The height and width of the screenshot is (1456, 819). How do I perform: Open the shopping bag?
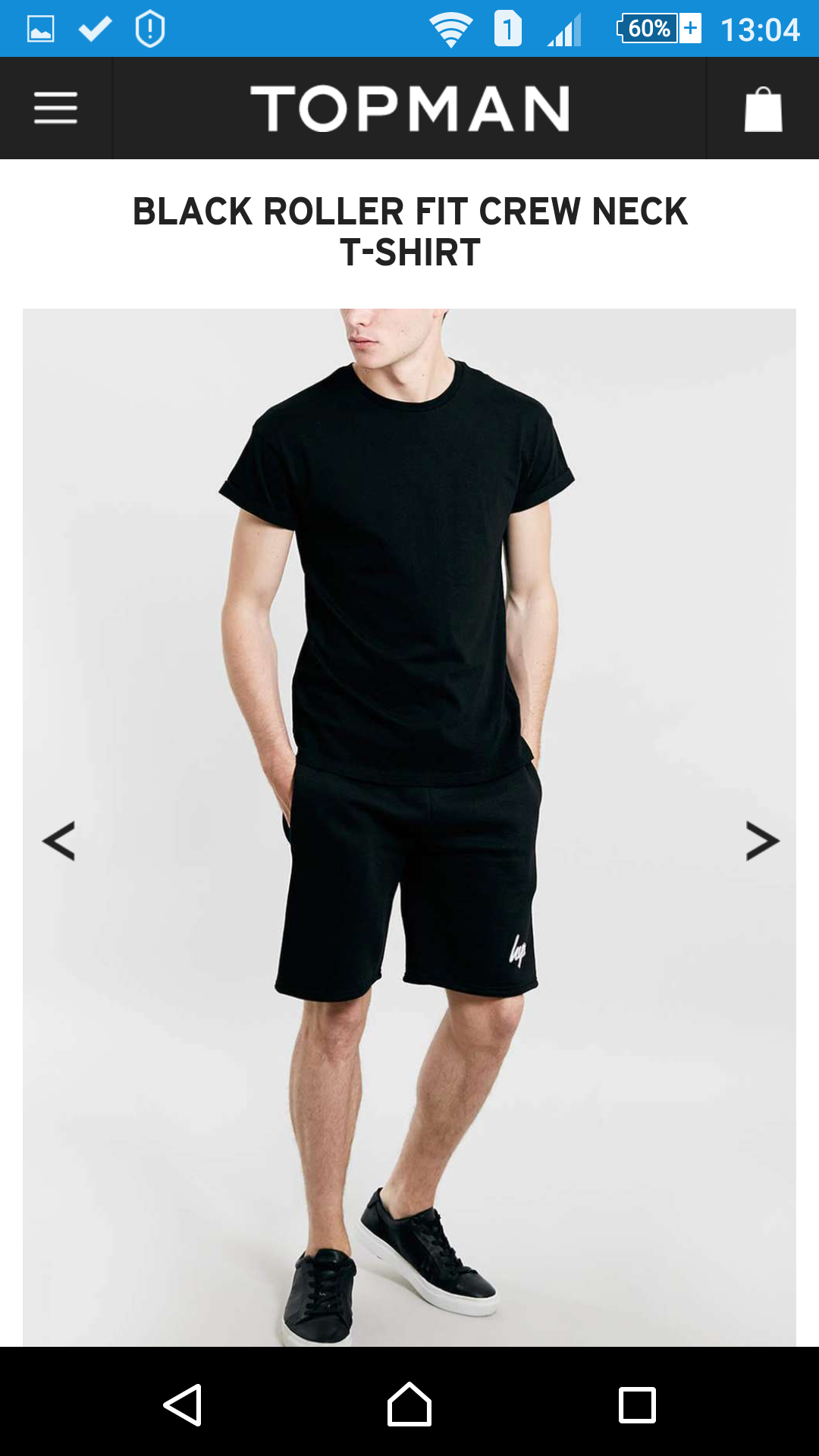(x=763, y=109)
